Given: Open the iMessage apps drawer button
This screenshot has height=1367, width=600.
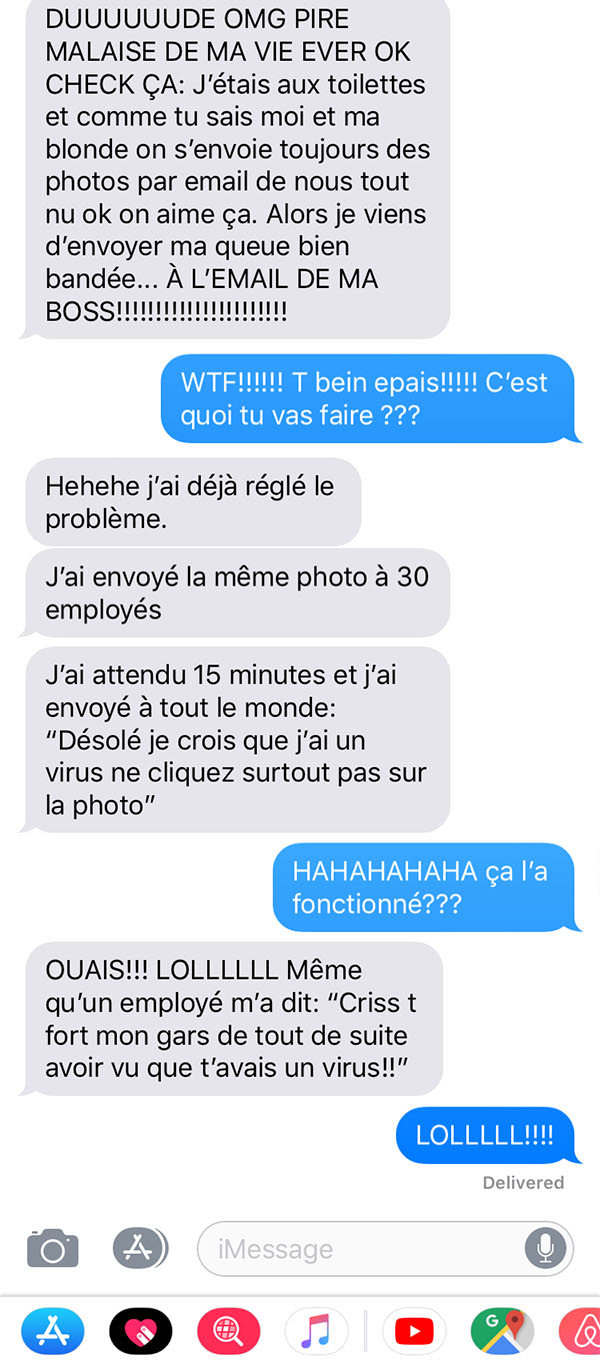Looking at the screenshot, I should tap(139, 1248).
